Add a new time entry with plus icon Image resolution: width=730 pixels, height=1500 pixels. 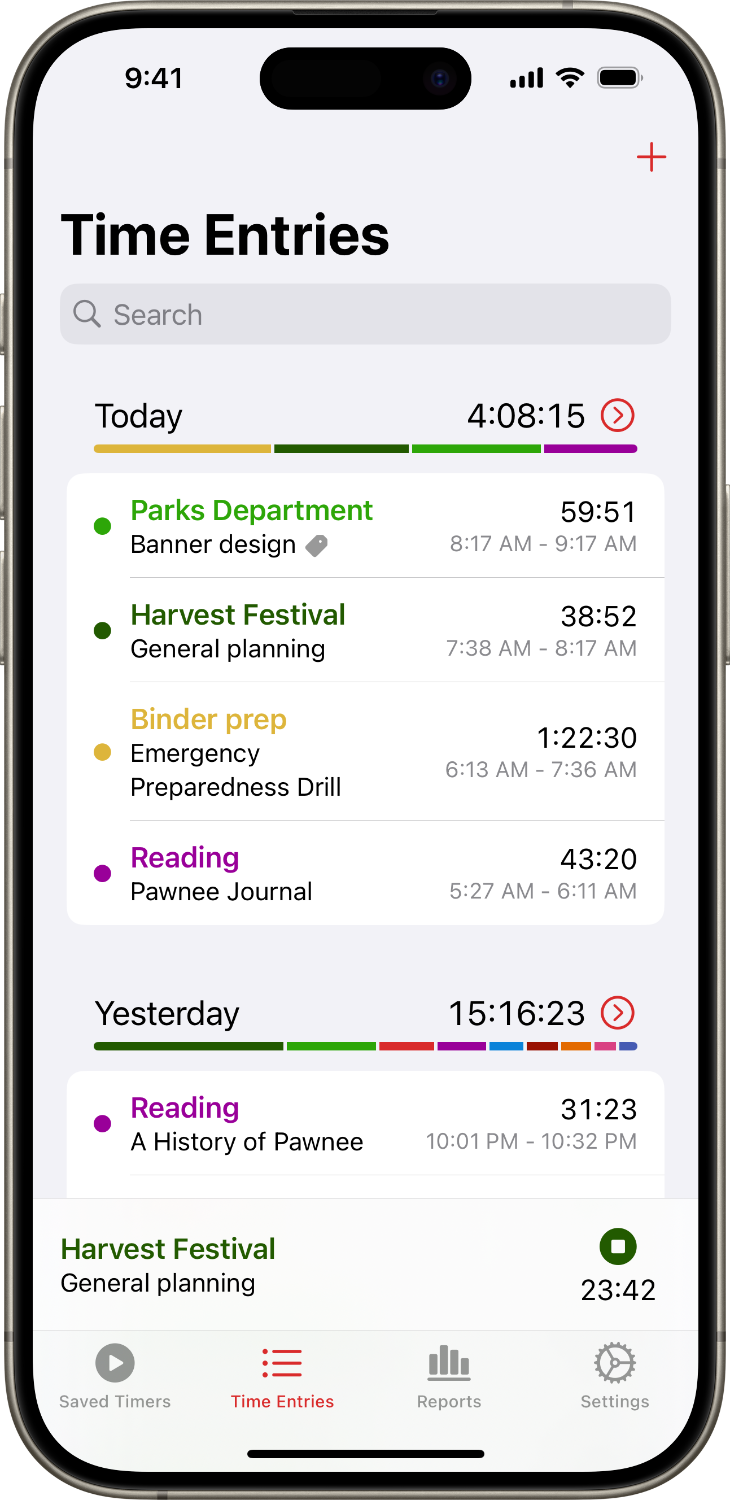(x=651, y=157)
